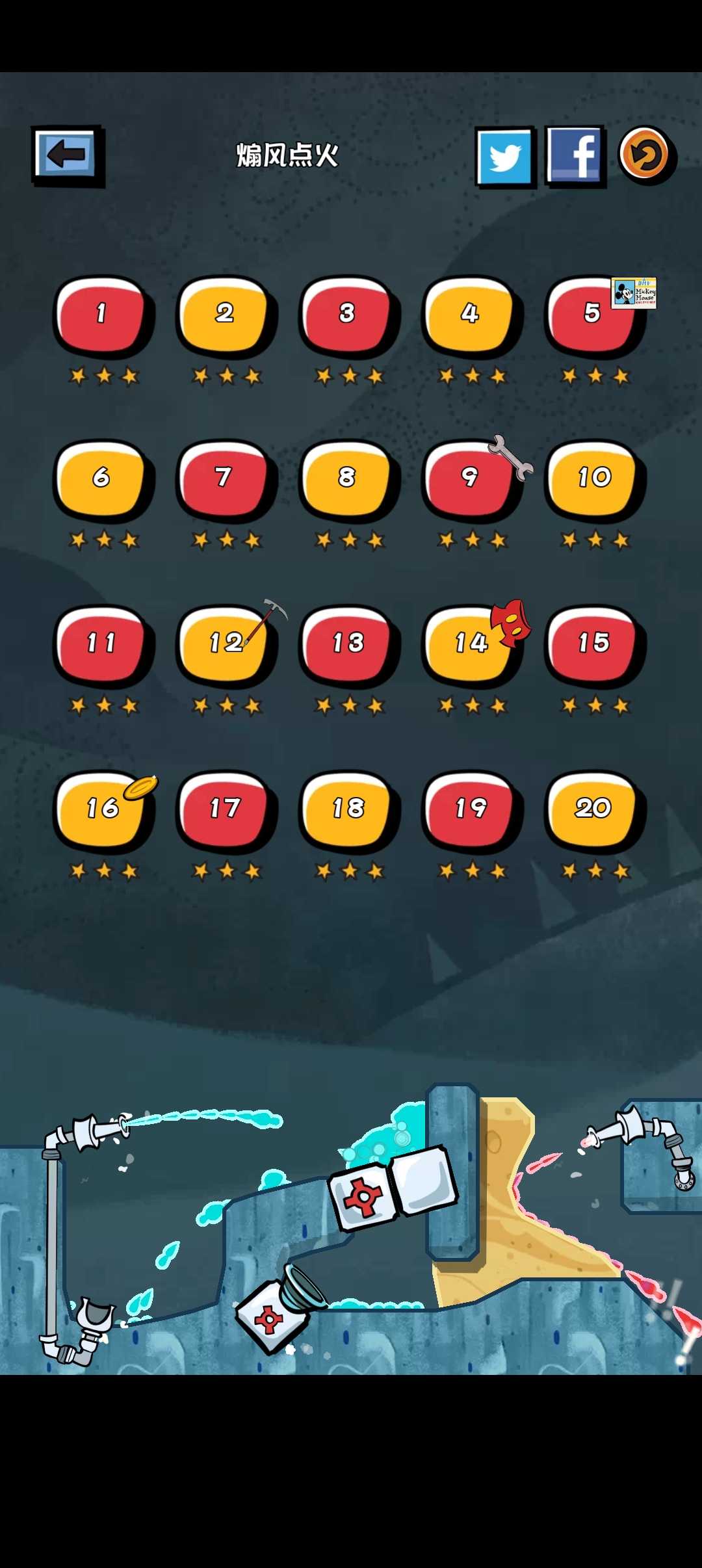Choose level 7

[x=224, y=480]
